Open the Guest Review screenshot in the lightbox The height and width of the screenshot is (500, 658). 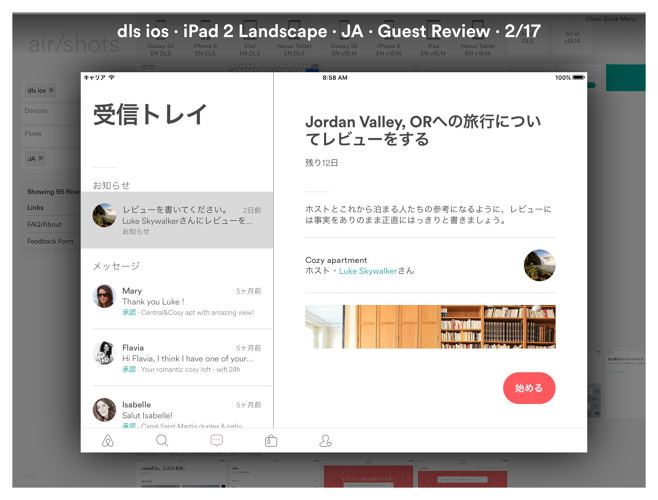pyautogui.click(x=333, y=260)
